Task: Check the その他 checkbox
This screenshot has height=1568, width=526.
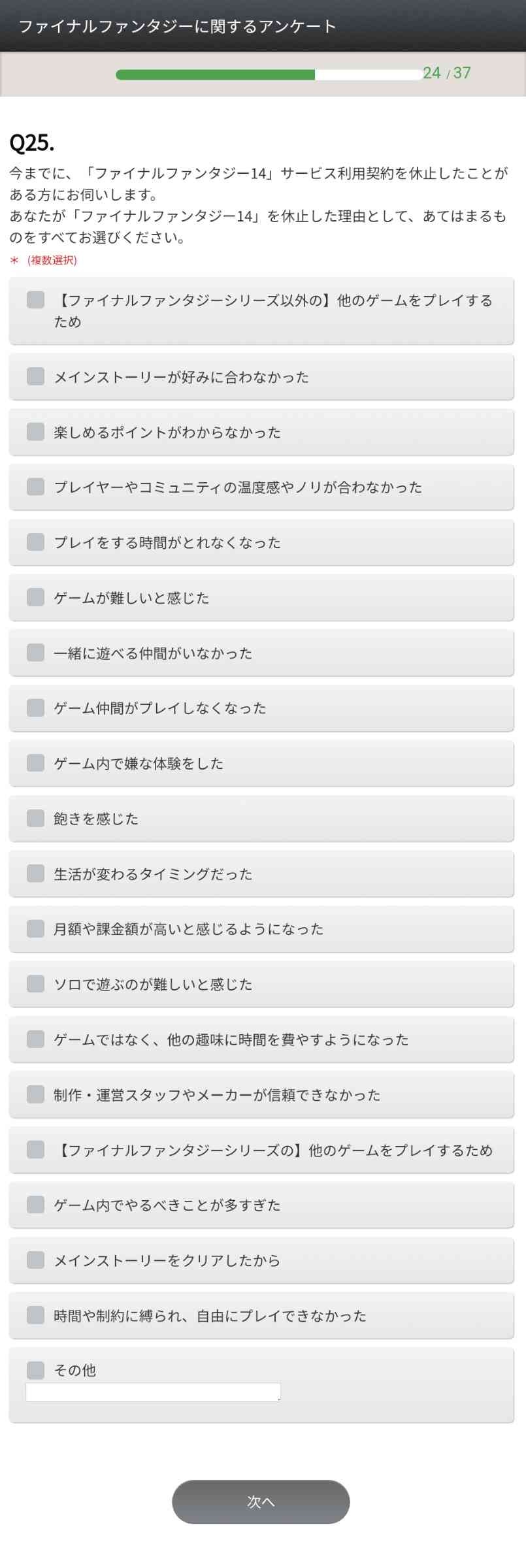Action: click(35, 1370)
